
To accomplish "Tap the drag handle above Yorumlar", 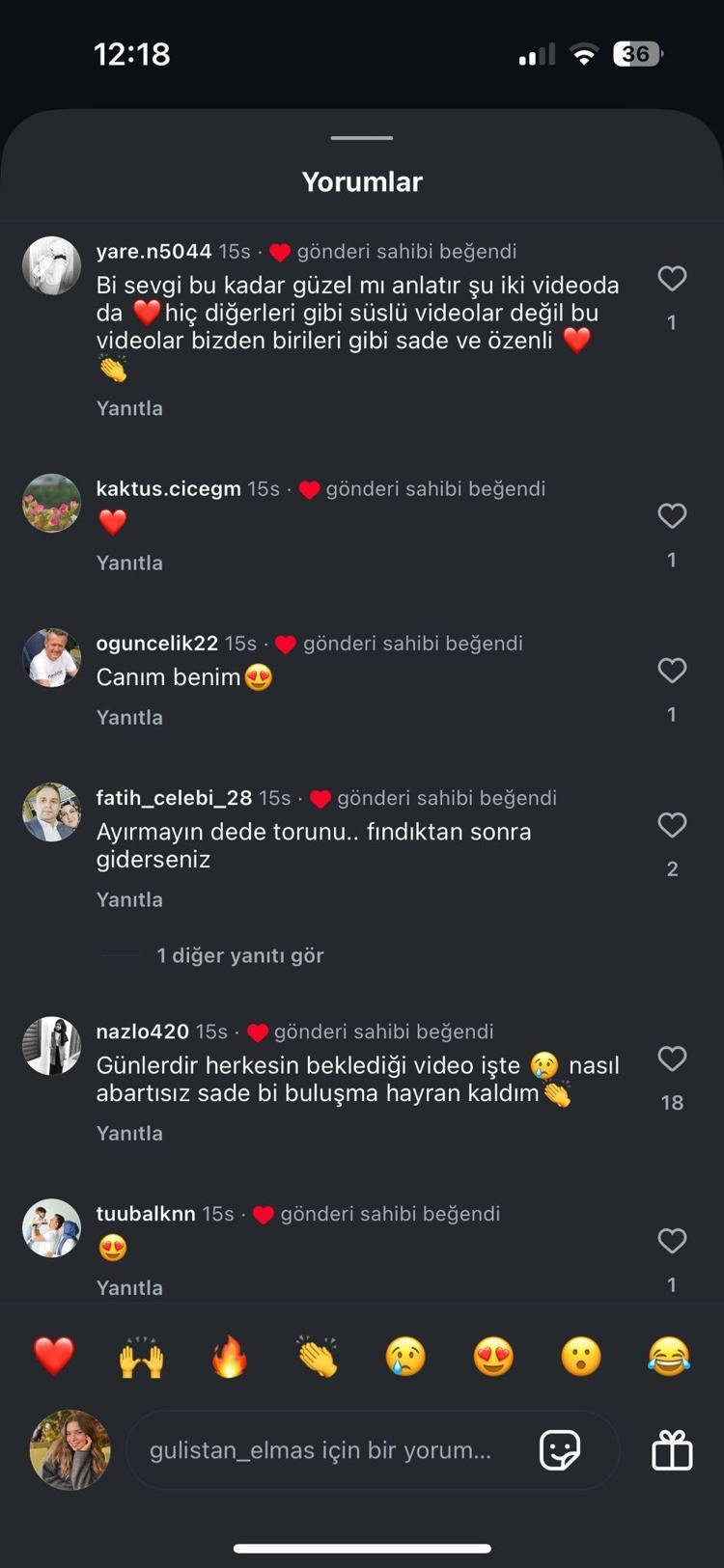I will click(362, 138).
